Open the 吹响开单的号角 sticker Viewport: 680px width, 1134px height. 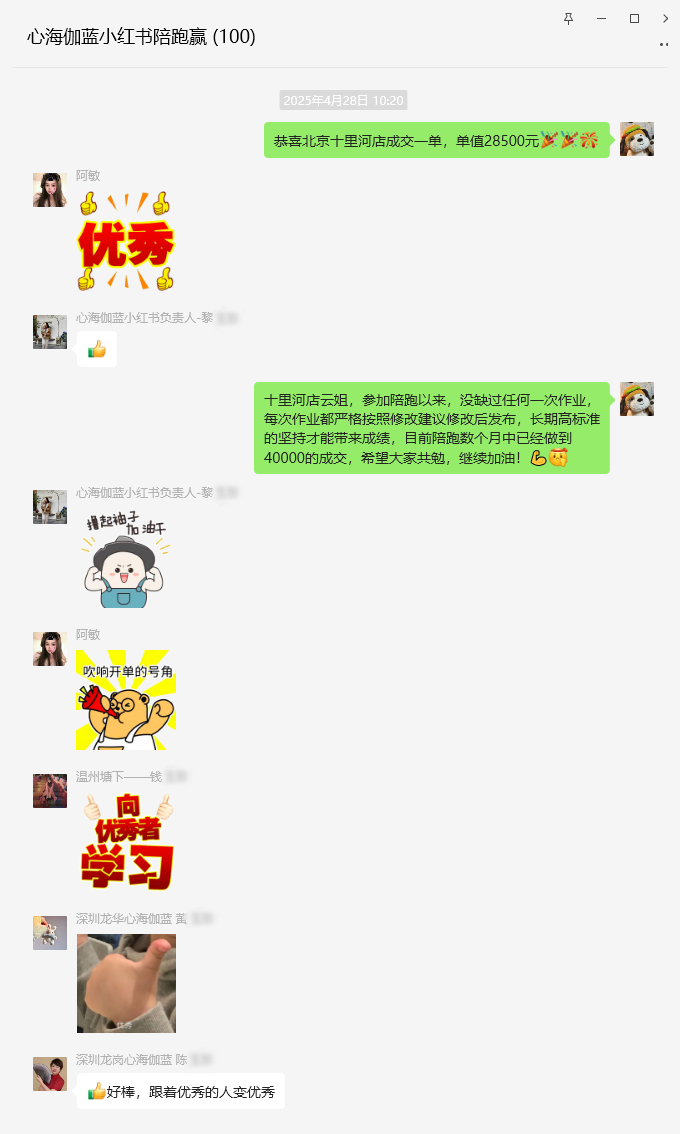tap(126, 699)
